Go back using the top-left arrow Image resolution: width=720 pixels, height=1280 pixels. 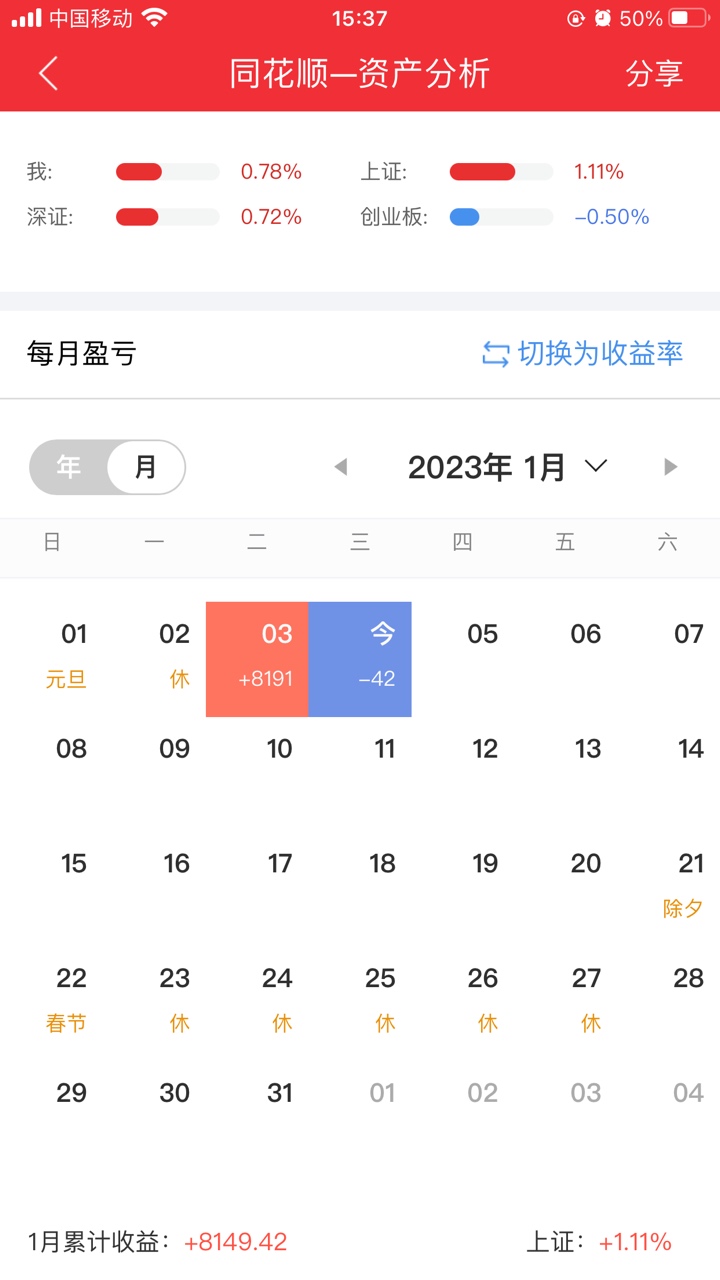[48, 74]
